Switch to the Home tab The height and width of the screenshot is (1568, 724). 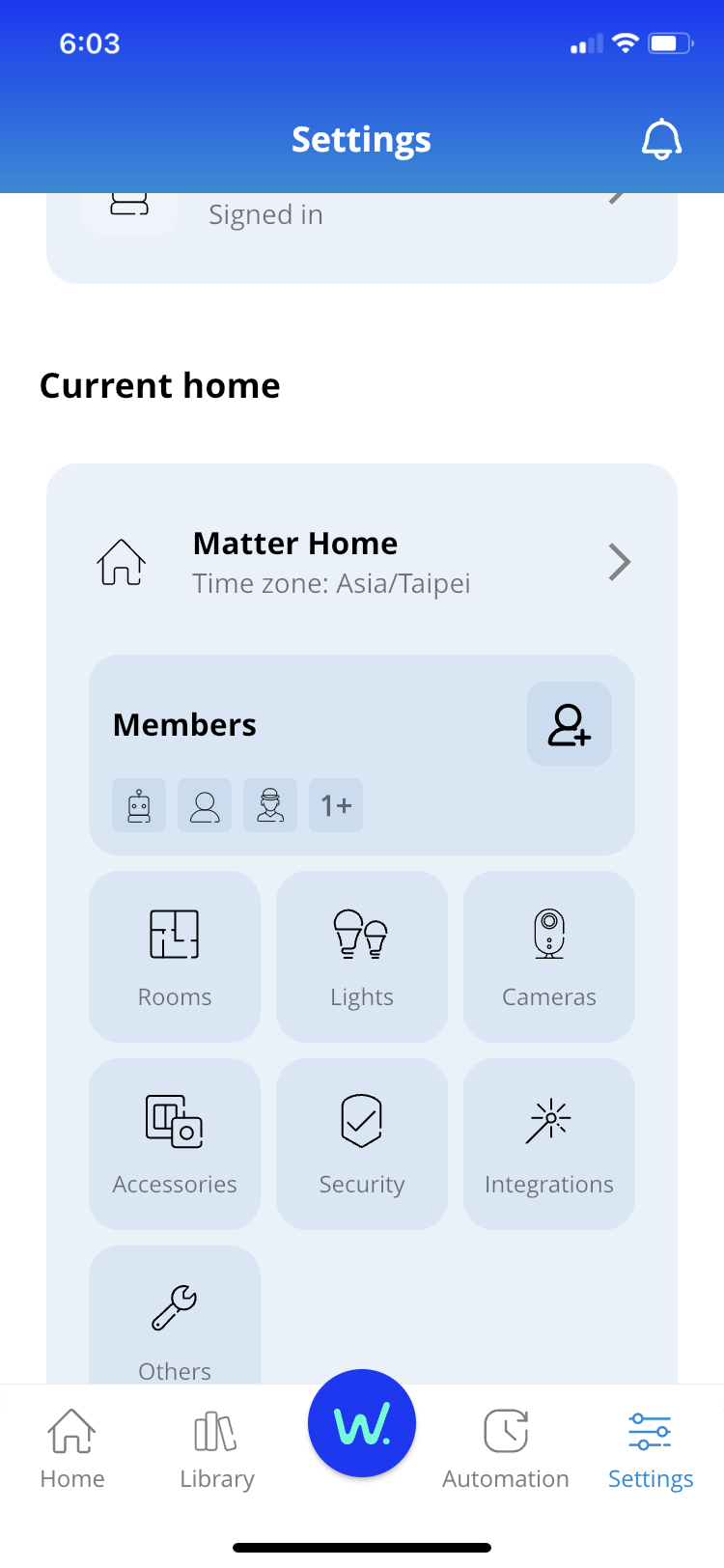pyautogui.click(x=72, y=1449)
